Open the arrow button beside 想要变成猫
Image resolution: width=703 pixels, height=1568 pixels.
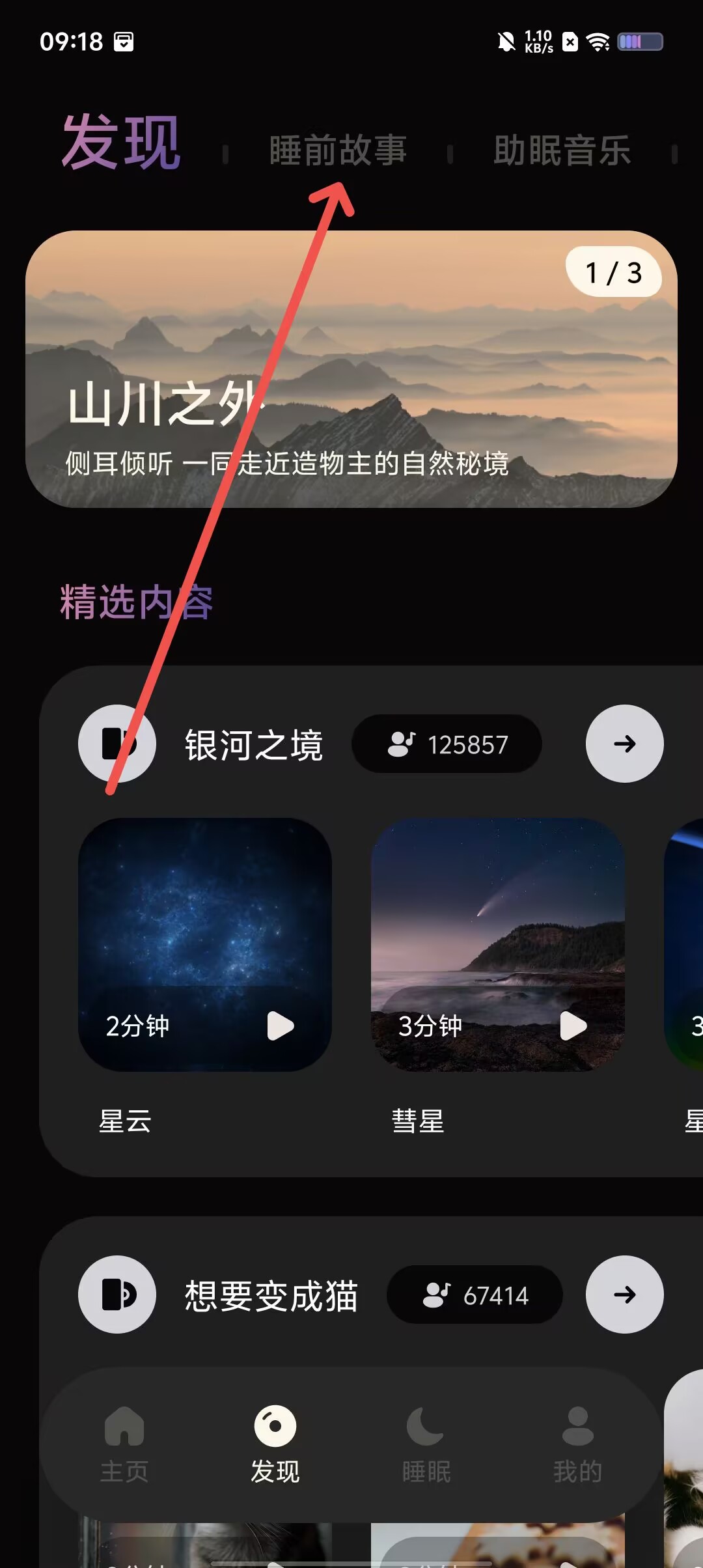tap(624, 1295)
